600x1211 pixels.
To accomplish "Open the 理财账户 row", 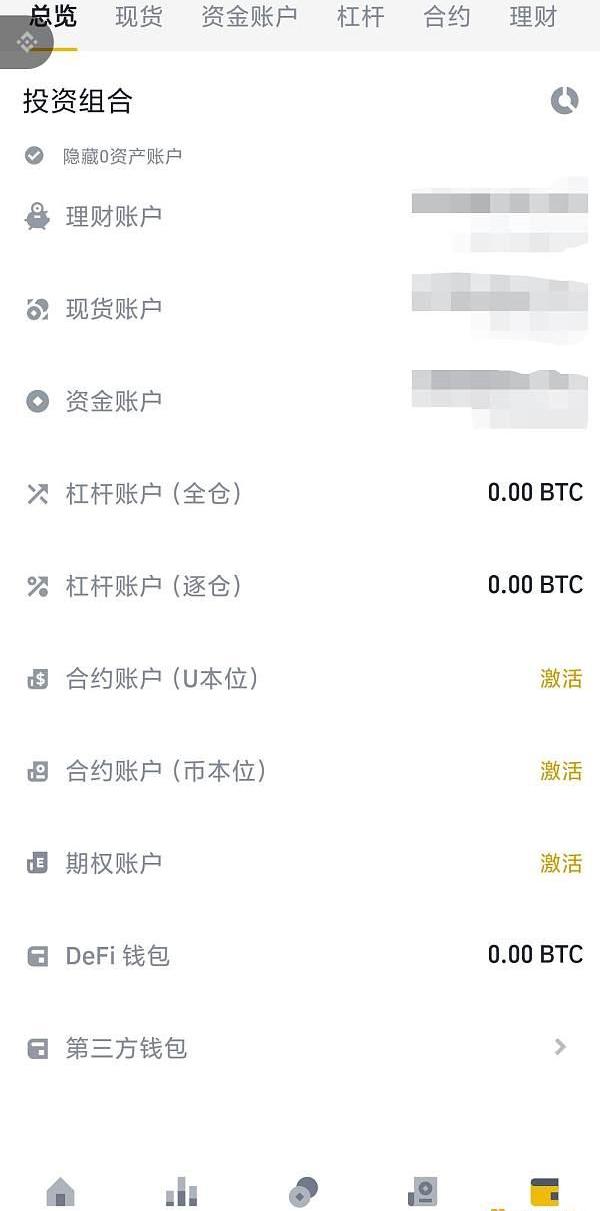I will click(x=300, y=216).
